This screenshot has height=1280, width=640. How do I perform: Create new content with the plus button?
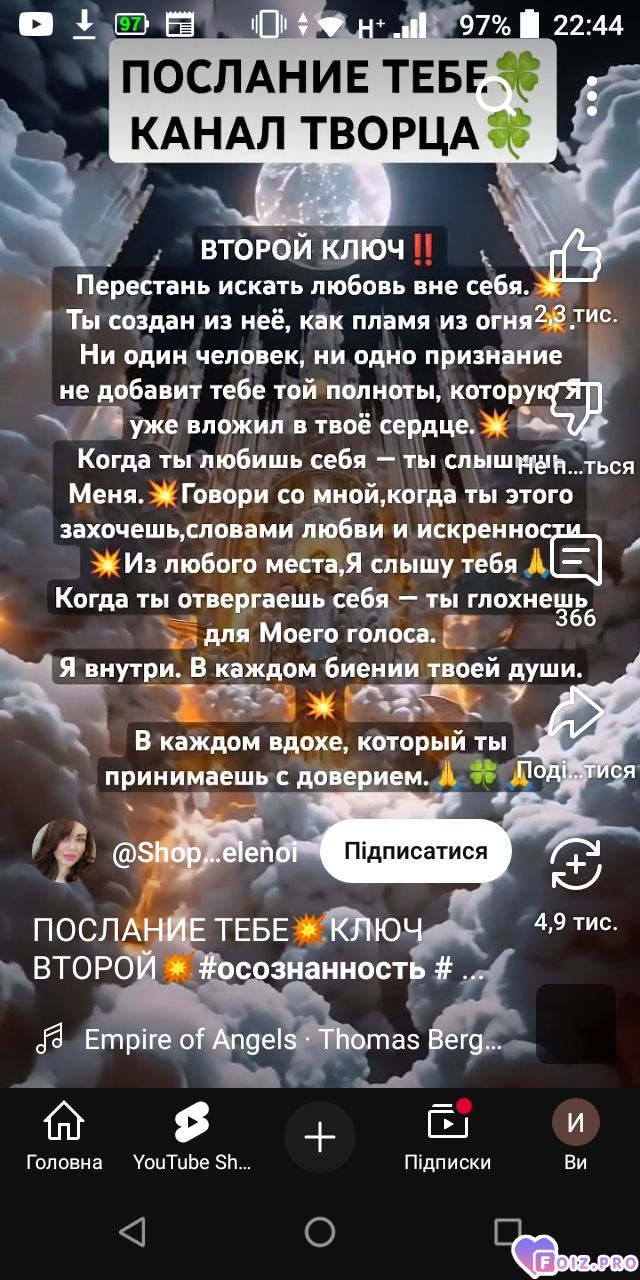point(320,1138)
